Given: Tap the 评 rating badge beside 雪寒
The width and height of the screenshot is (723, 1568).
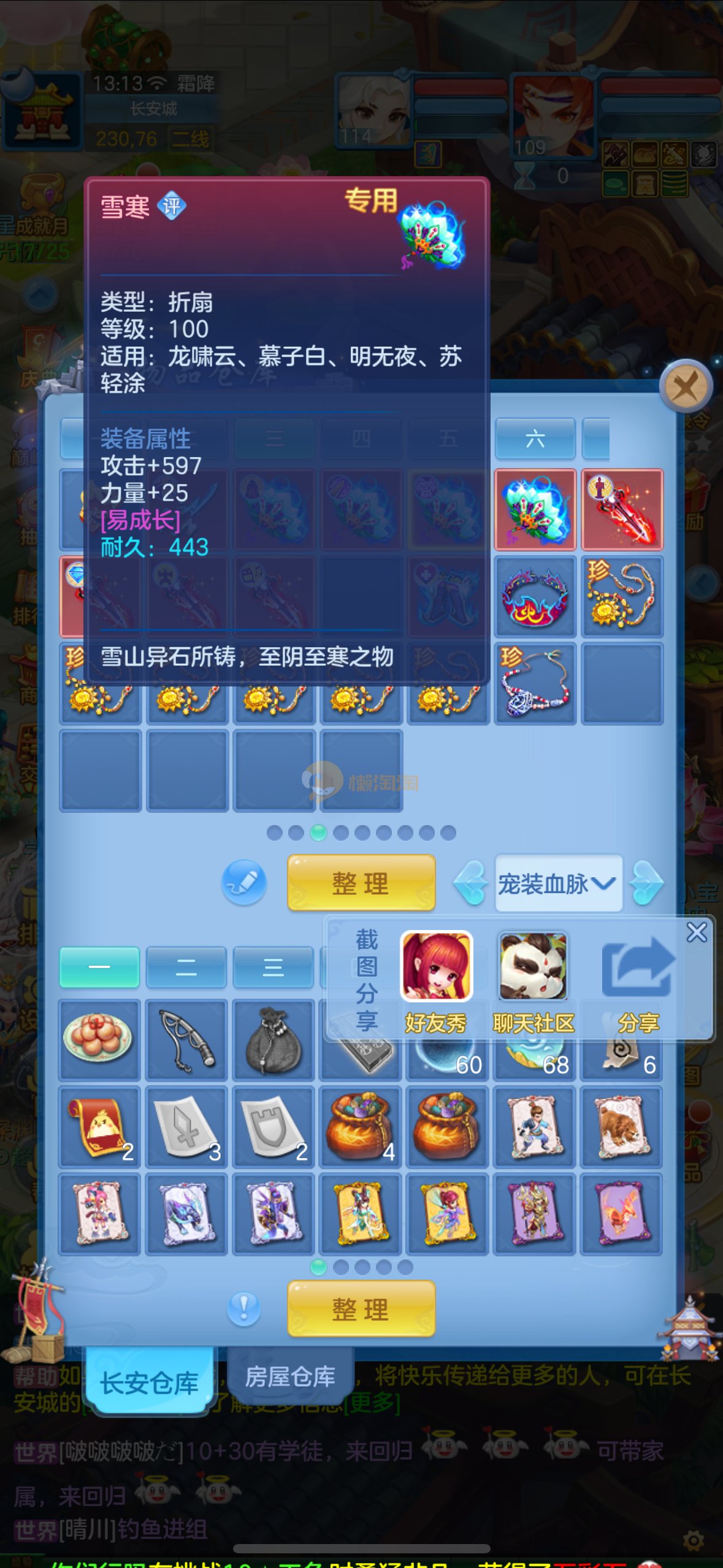Looking at the screenshot, I should tap(172, 206).
